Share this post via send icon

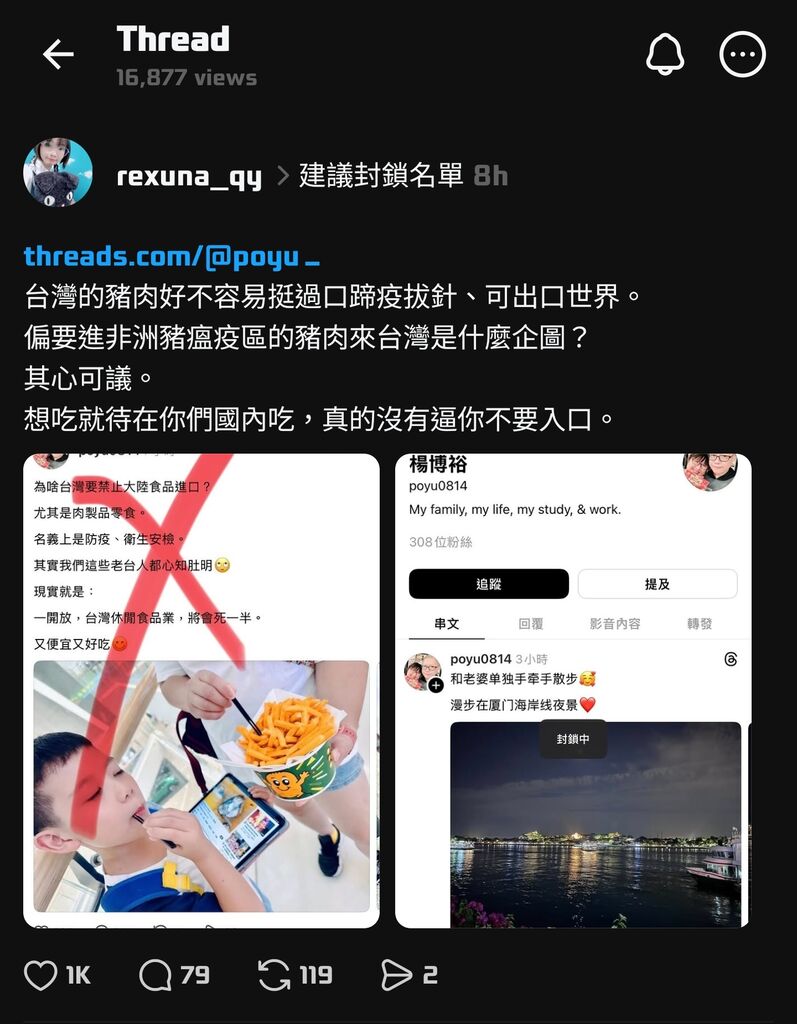tap(396, 975)
